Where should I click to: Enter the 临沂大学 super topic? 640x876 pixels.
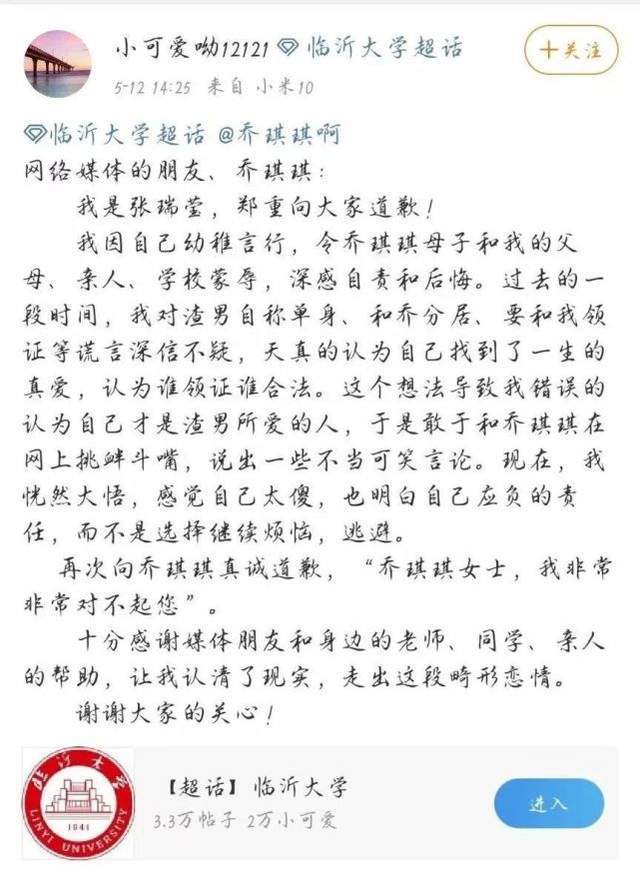coord(548,803)
